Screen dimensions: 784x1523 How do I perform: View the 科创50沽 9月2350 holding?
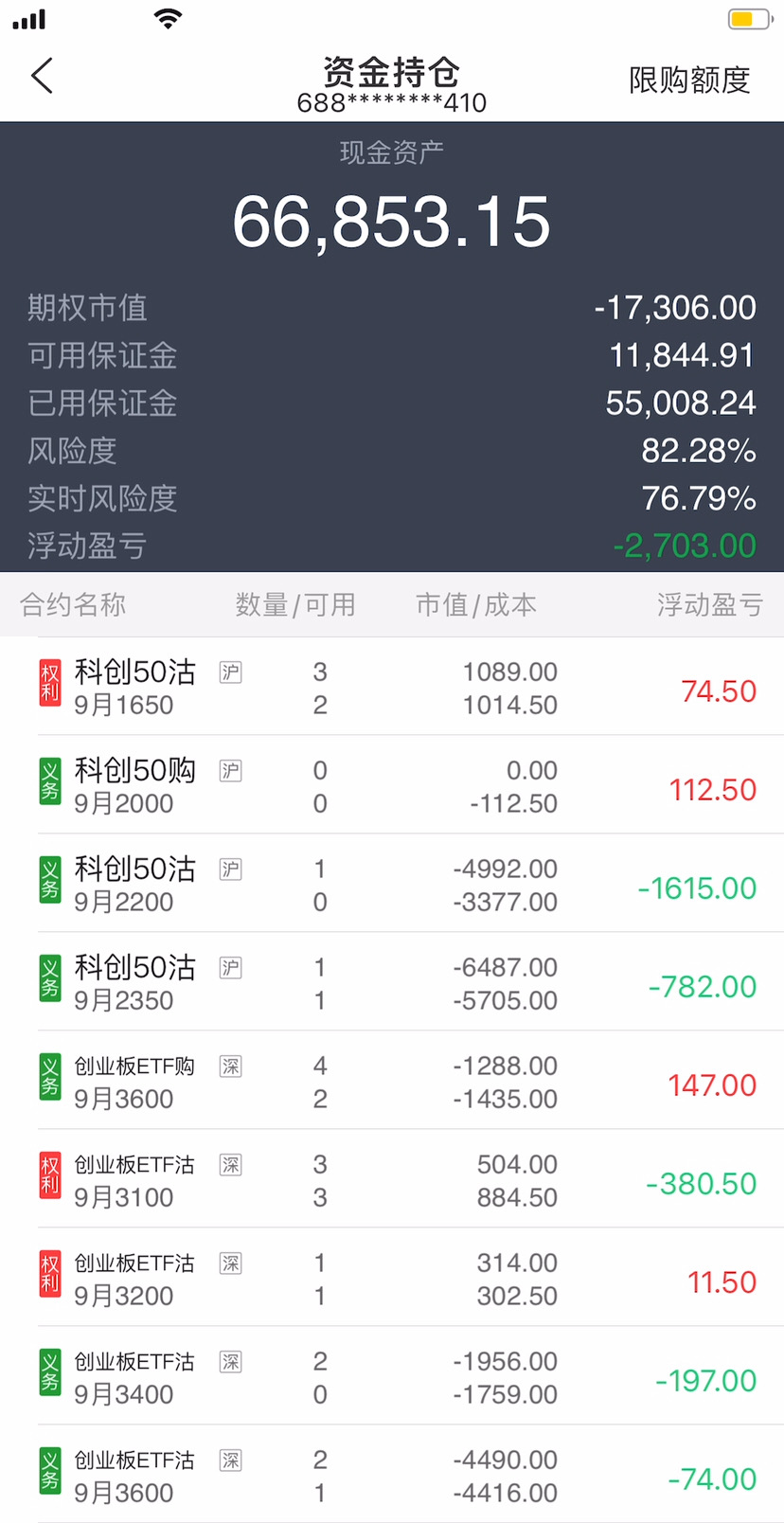[x=392, y=982]
